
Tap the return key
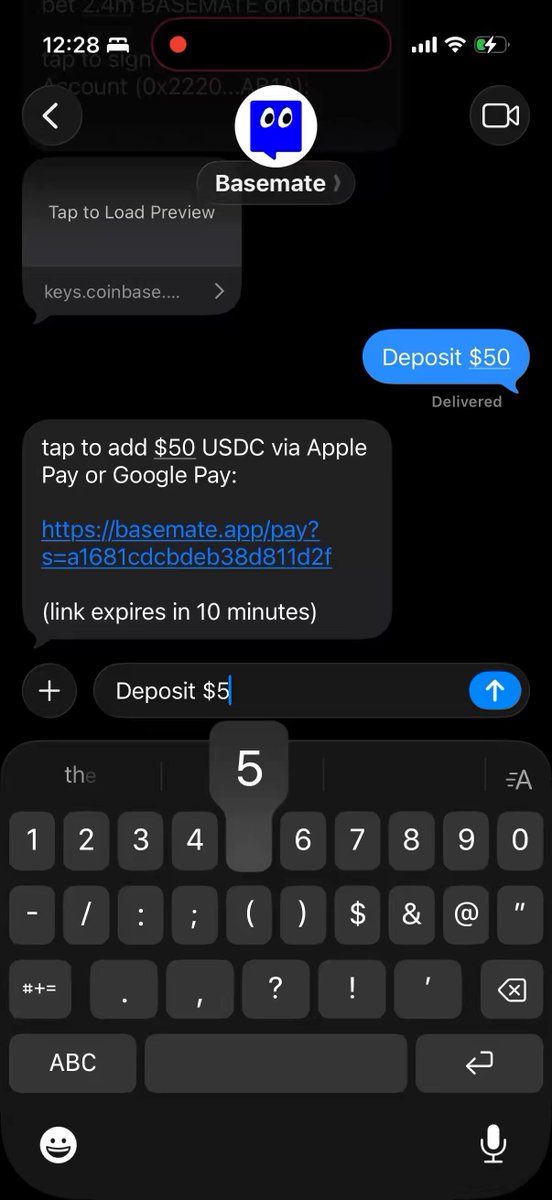[x=479, y=1063]
